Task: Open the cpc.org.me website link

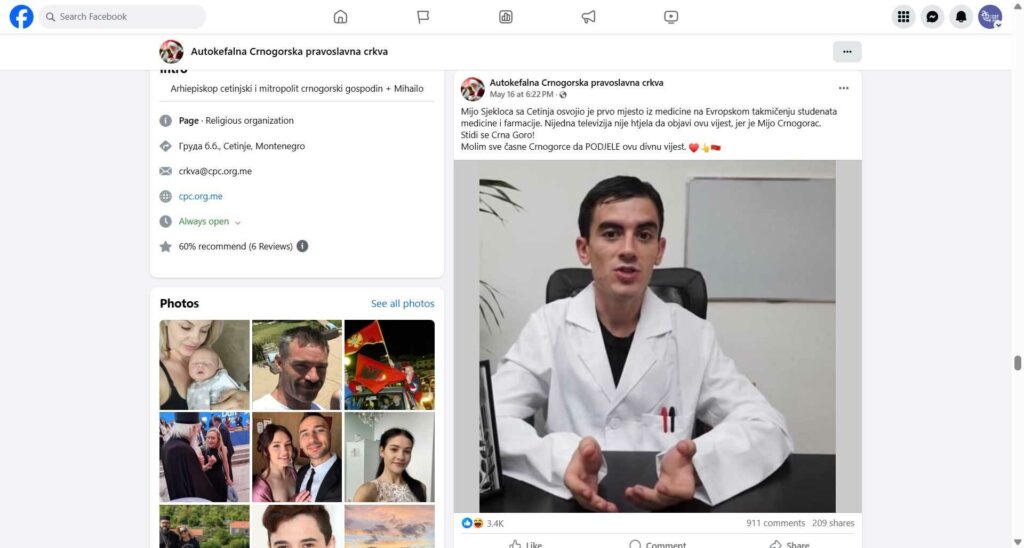Action: pos(200,197)
